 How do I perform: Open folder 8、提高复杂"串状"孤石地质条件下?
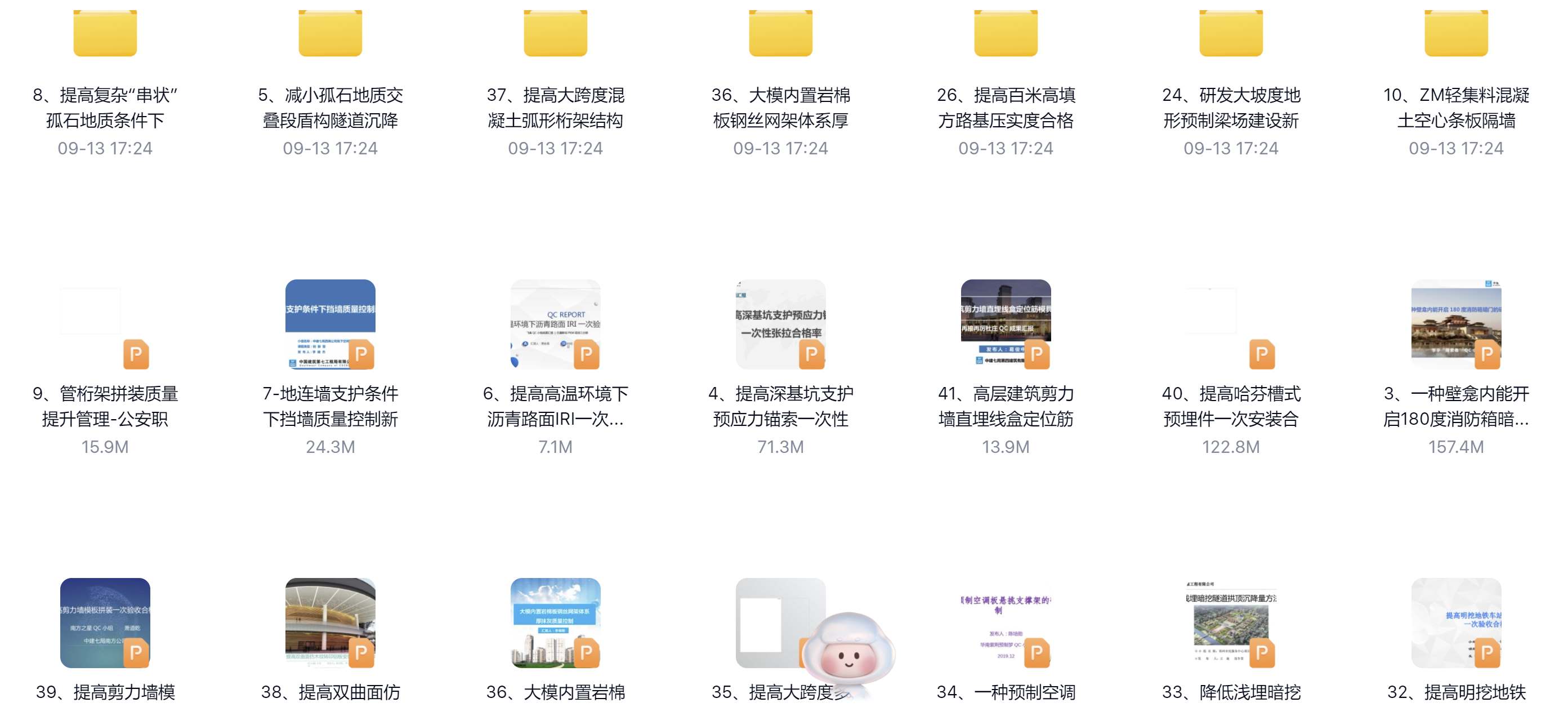[x=105, y=33]
